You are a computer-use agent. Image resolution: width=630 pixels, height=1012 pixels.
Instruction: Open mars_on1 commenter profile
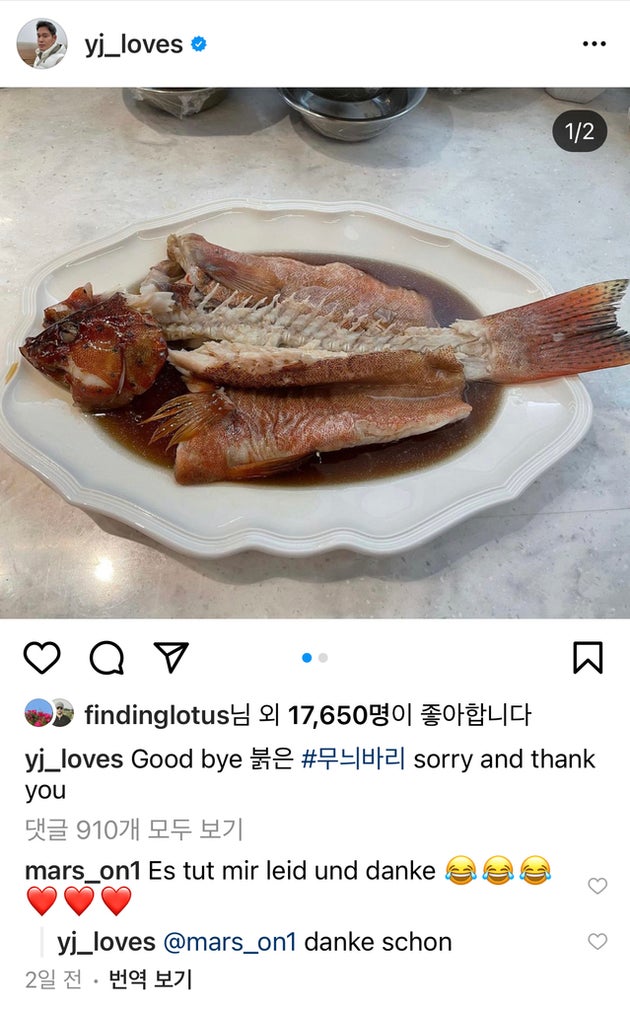point(82,870)
